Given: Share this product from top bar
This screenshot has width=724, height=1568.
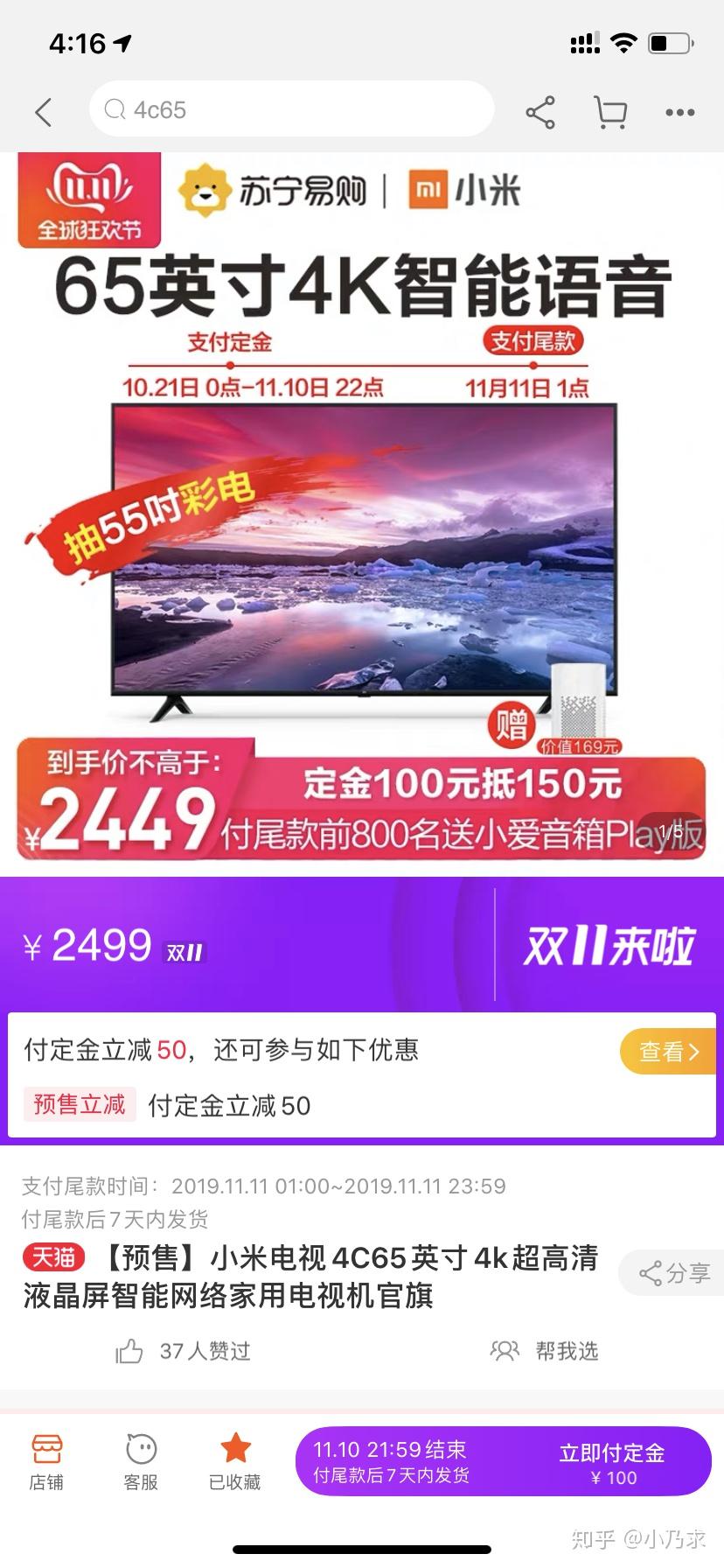Looking at the screenshot, I should [x=540, y=112].
